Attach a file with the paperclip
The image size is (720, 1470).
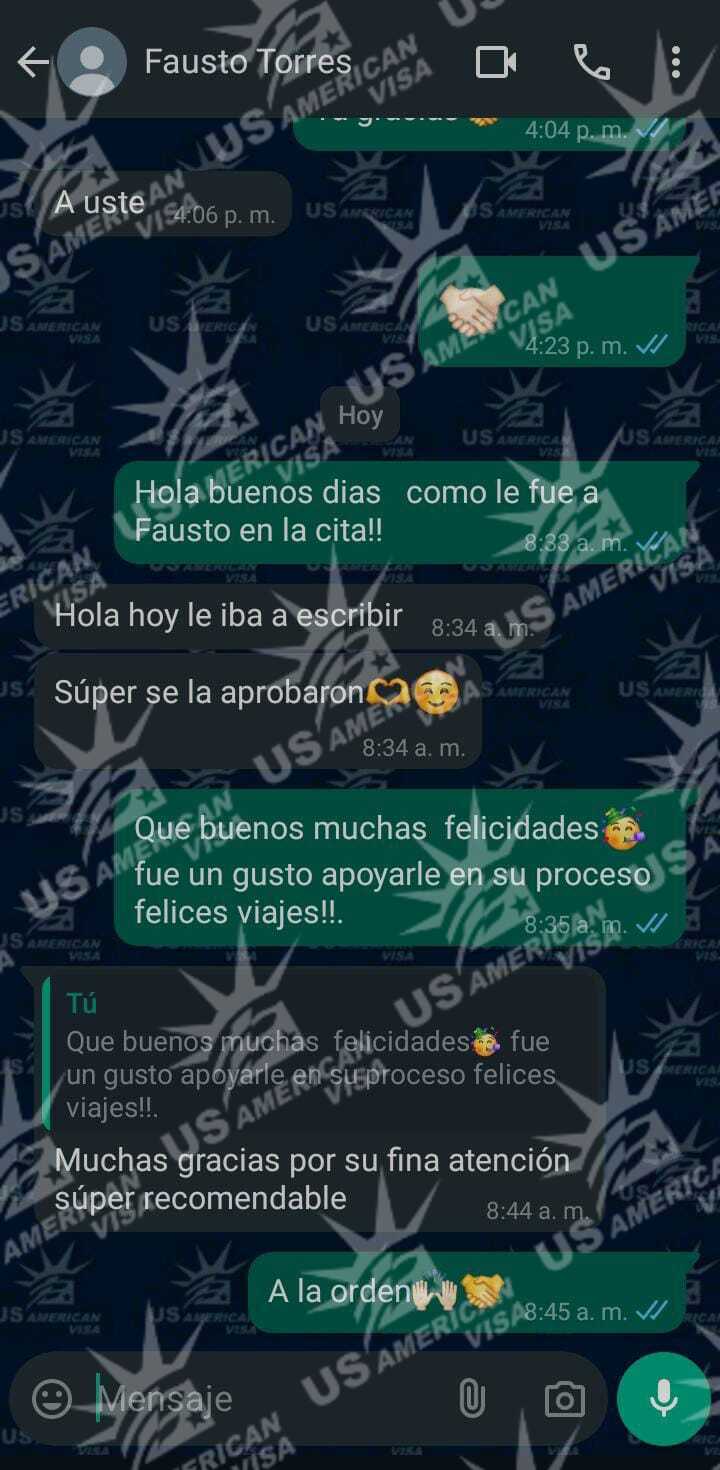point(472,1398)
